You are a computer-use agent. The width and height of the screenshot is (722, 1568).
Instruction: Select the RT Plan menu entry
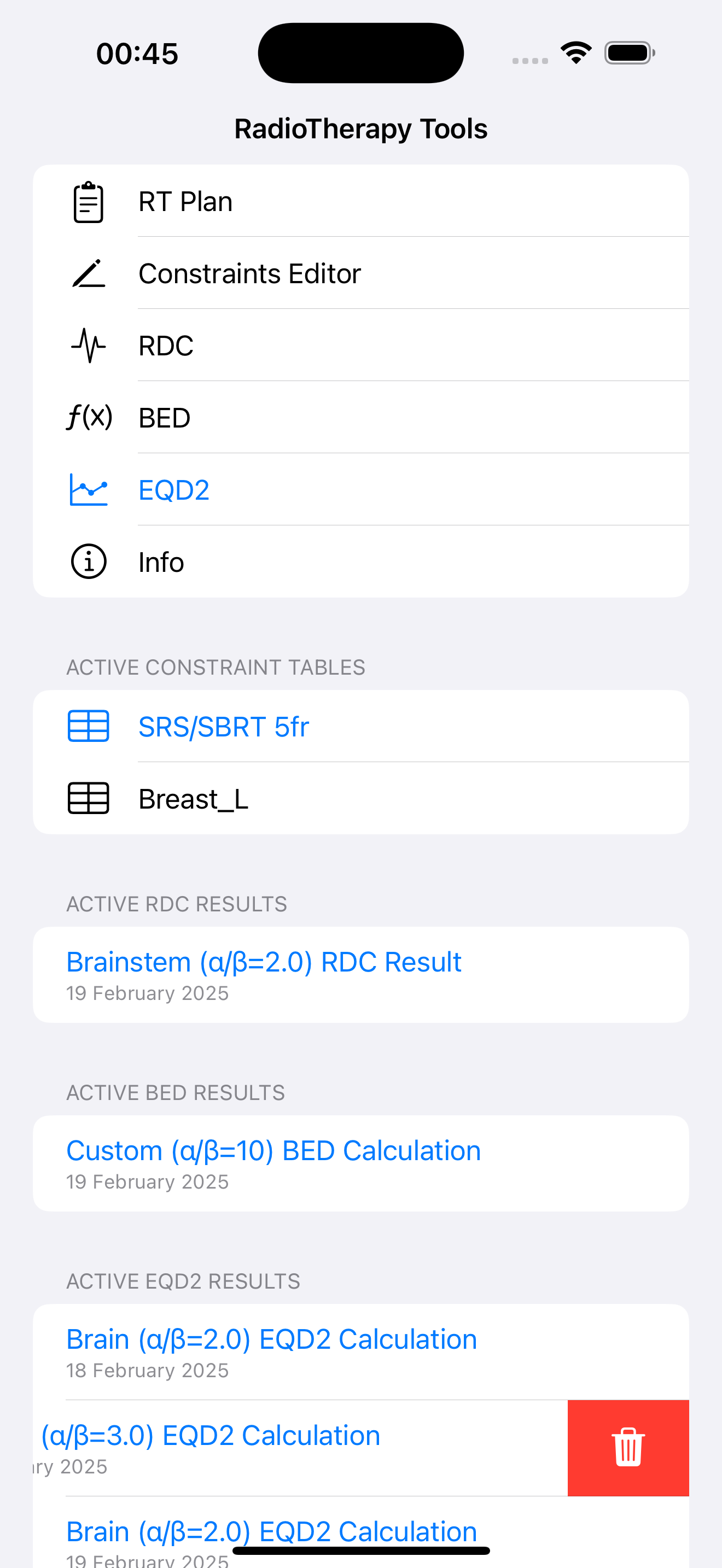[x=184, y=201]
